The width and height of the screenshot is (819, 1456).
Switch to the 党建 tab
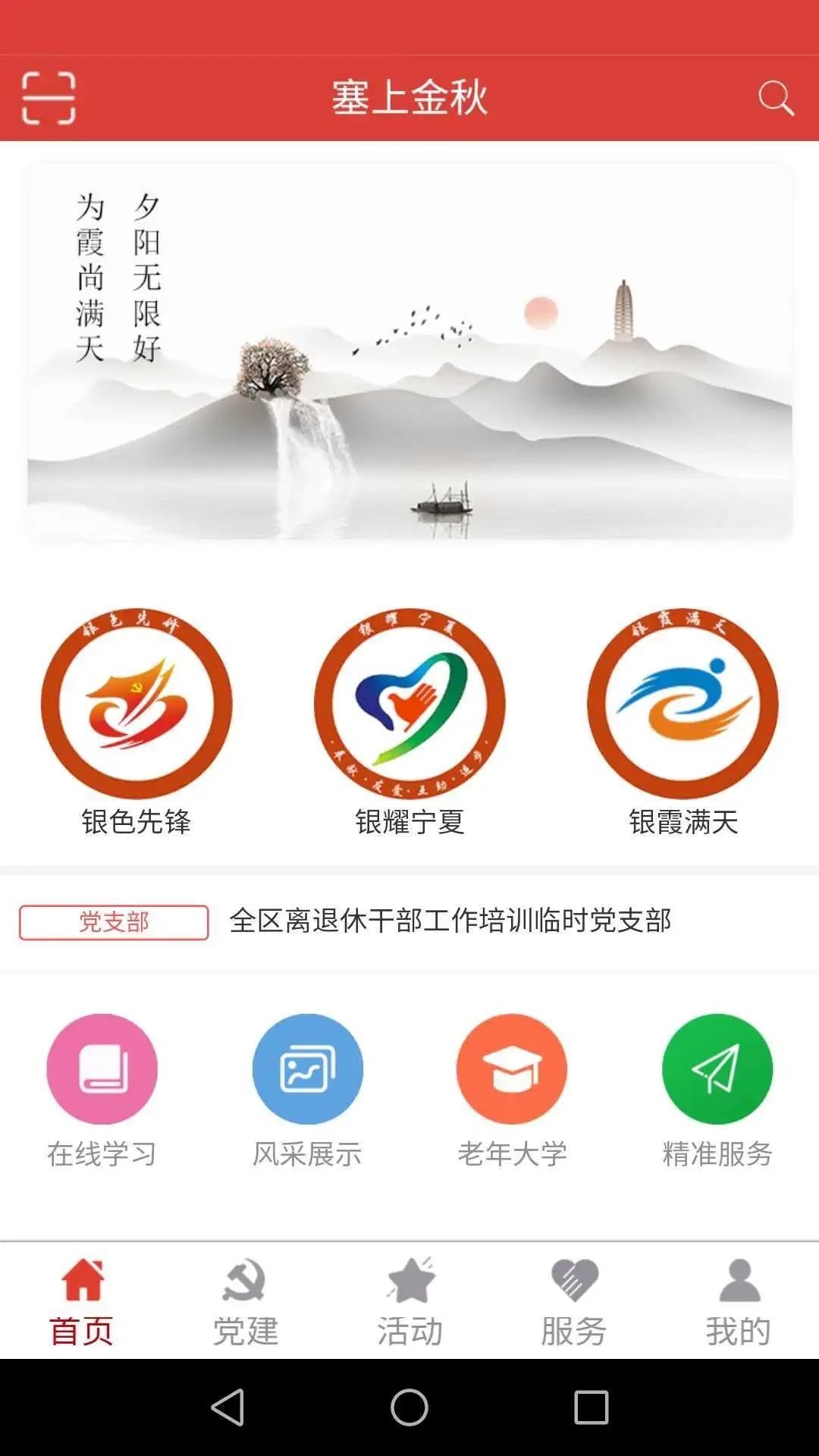[x=245, y=1301]
